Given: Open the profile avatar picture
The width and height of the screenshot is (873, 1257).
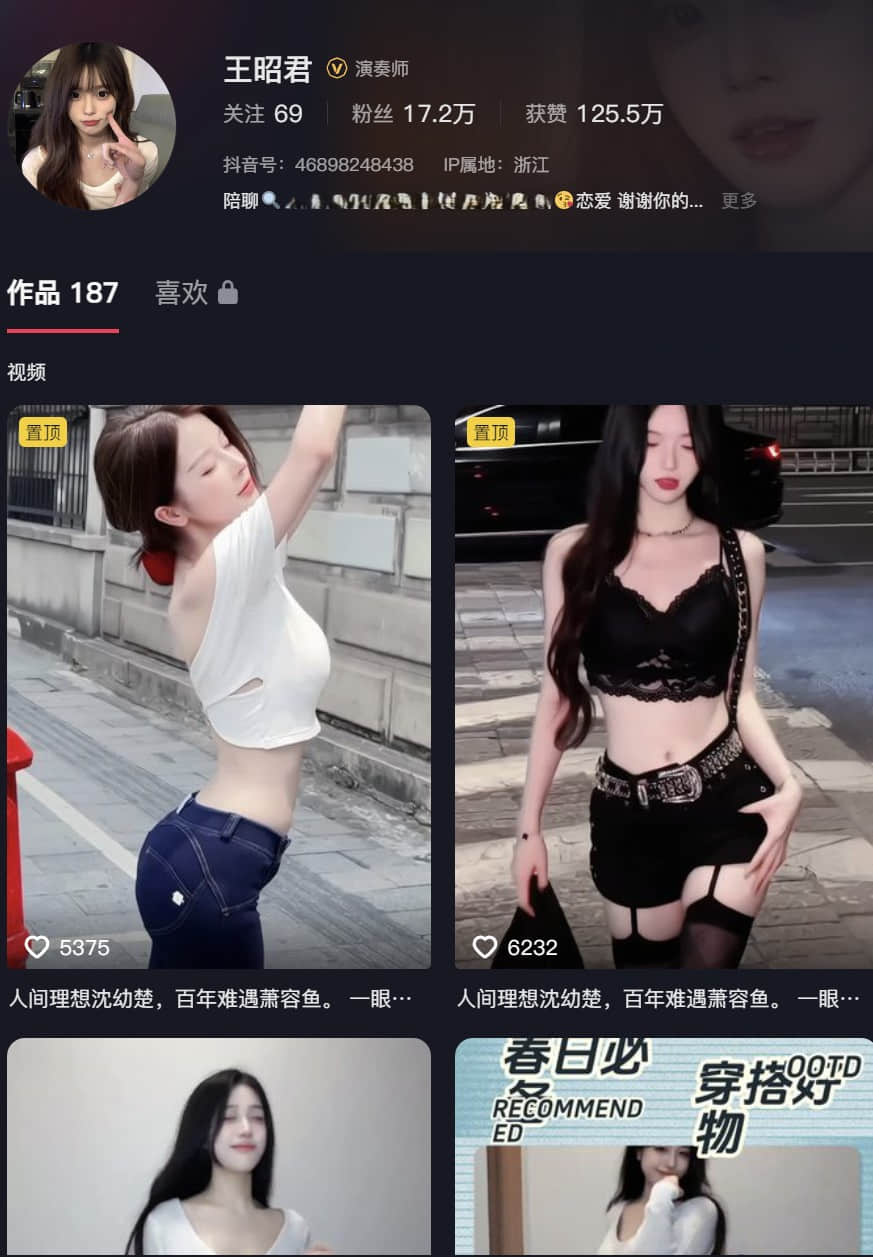Looking at the screenshot, I should click(x=92, y=126).
